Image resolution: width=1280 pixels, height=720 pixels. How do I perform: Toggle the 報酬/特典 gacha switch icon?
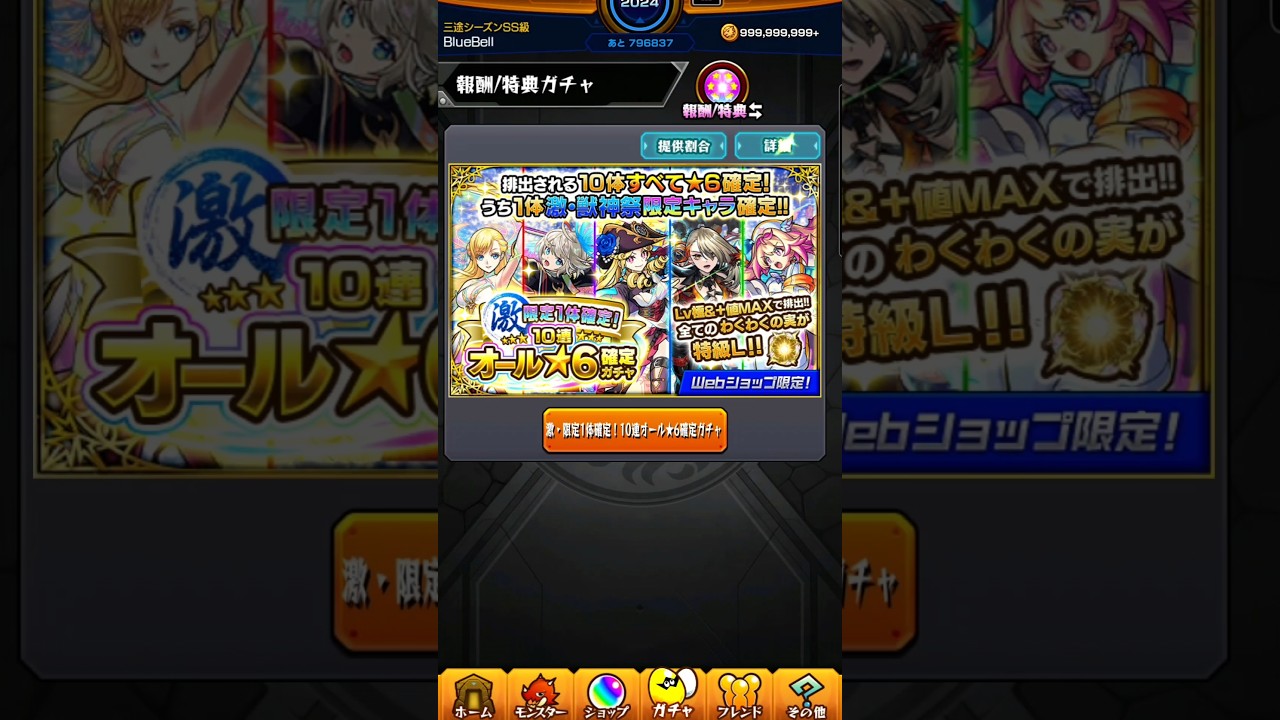(x=723, y=90)
